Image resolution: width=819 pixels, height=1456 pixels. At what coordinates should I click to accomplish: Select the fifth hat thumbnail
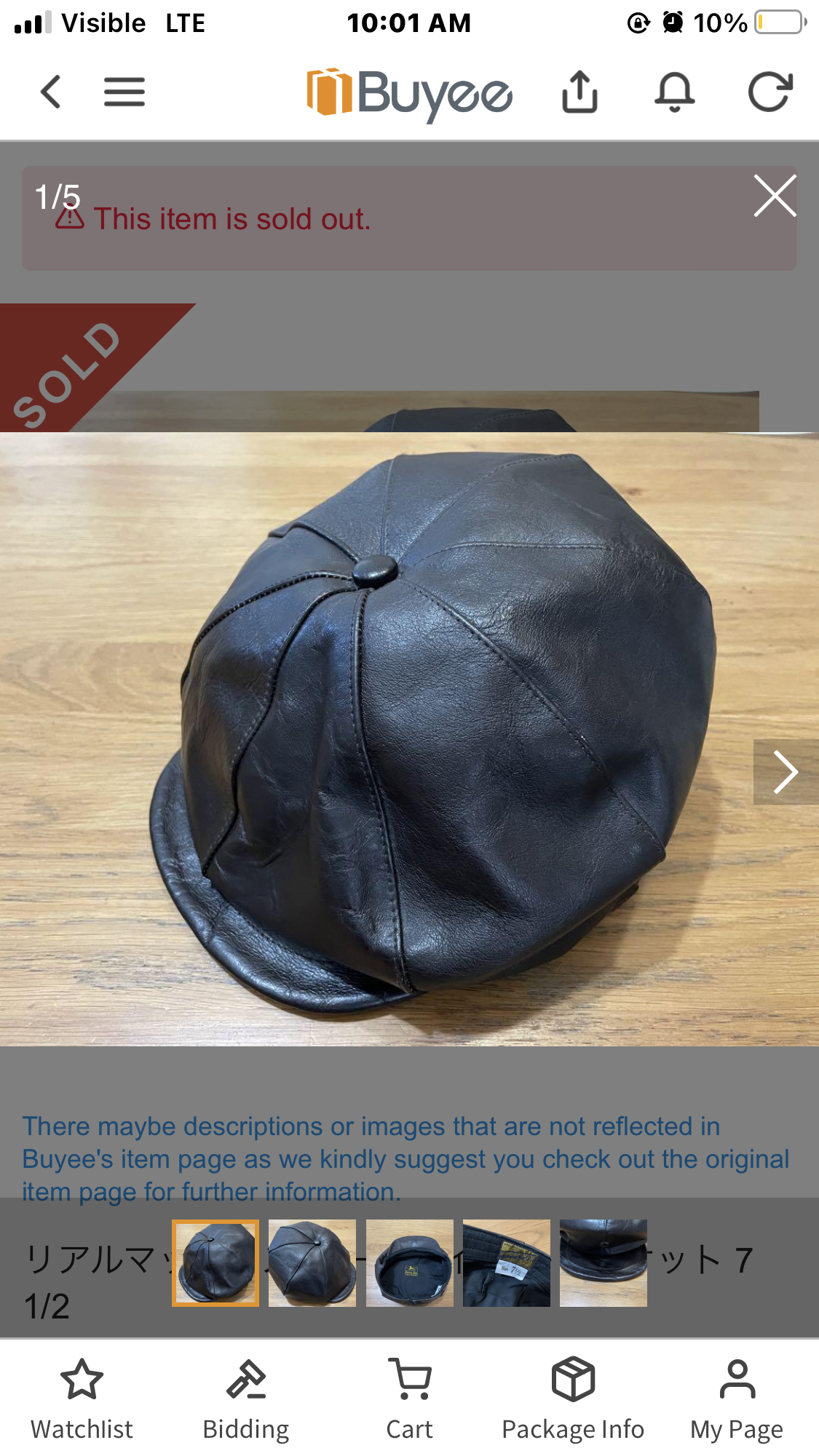(x=603, y=1263)
